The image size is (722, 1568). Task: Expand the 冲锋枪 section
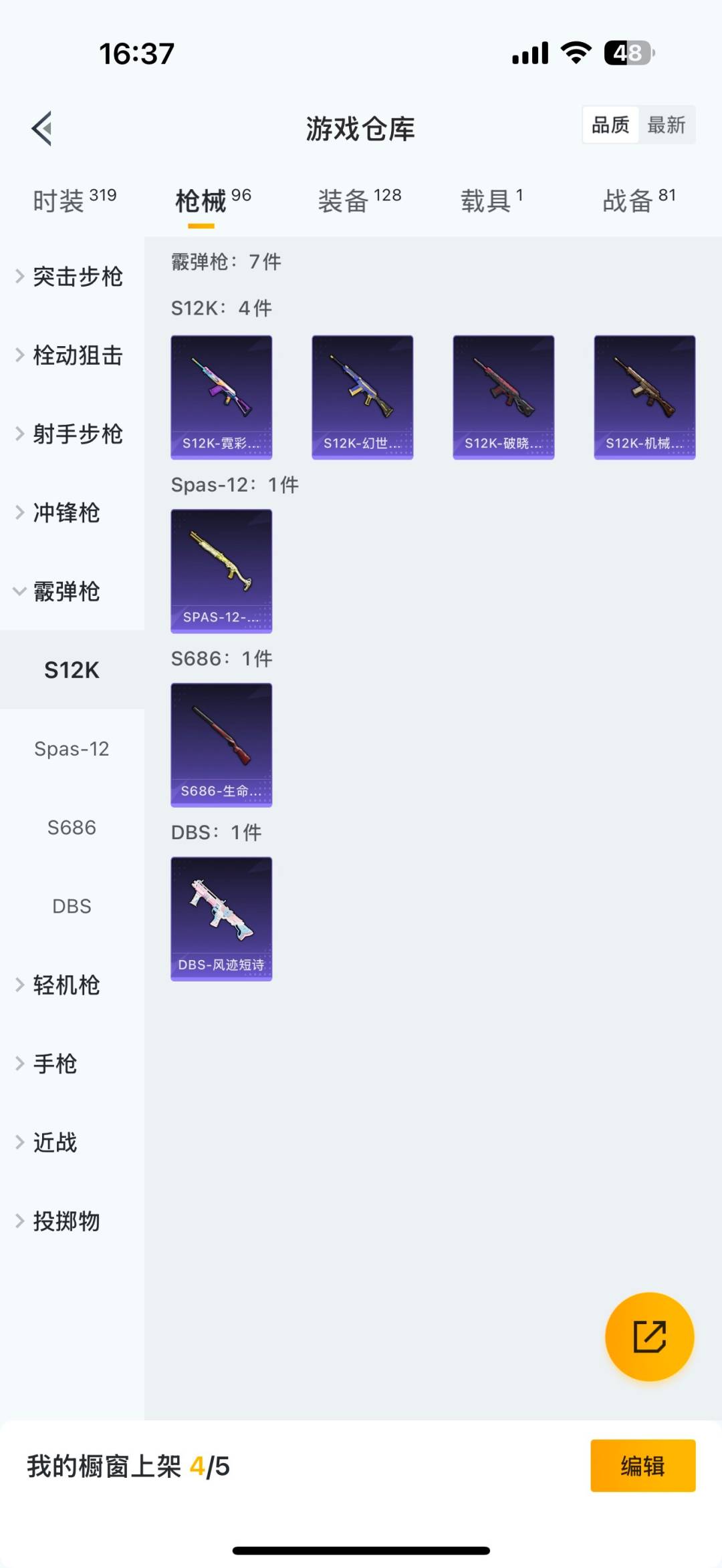(67, 514)
